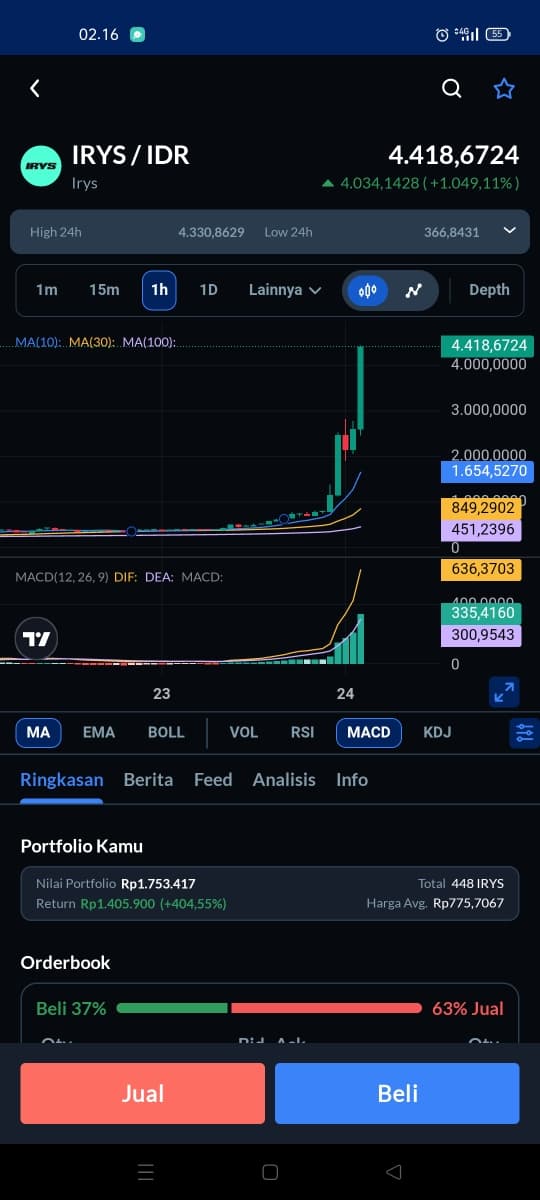Open the Analisis tab

coord(284,780)
